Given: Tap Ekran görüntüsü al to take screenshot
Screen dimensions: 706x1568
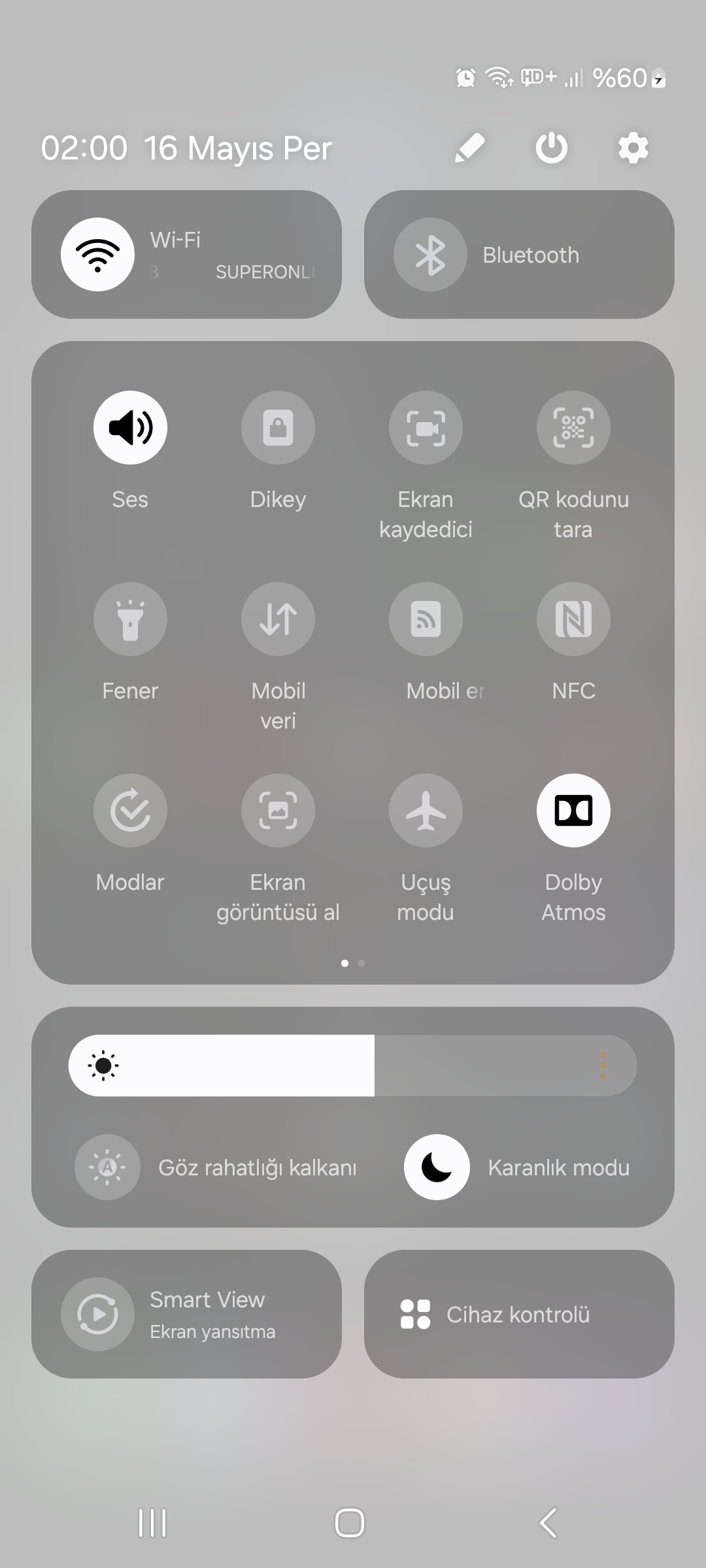Looking at the screenshot, I should (x=278, y=811).
